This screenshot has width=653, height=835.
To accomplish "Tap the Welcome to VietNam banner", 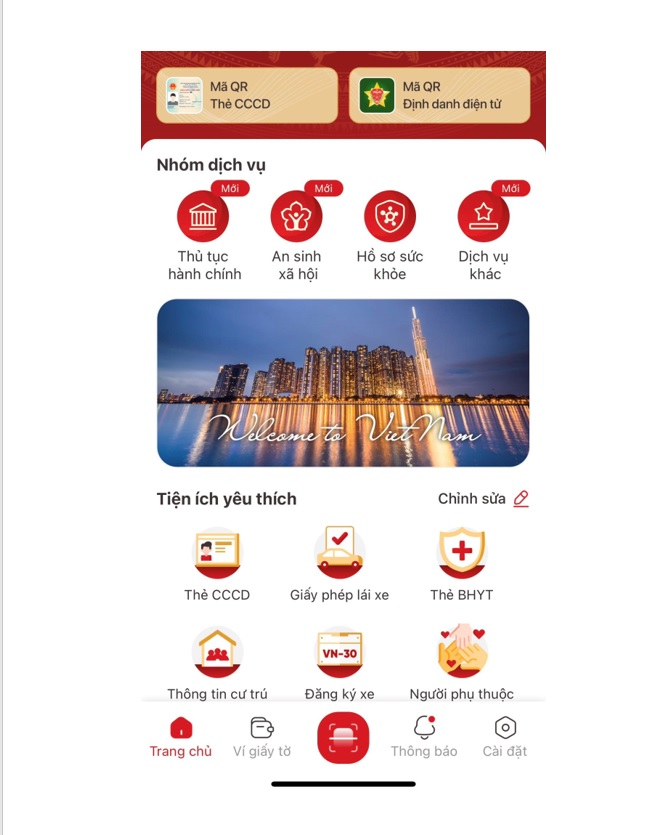I will tap(343, 383).
